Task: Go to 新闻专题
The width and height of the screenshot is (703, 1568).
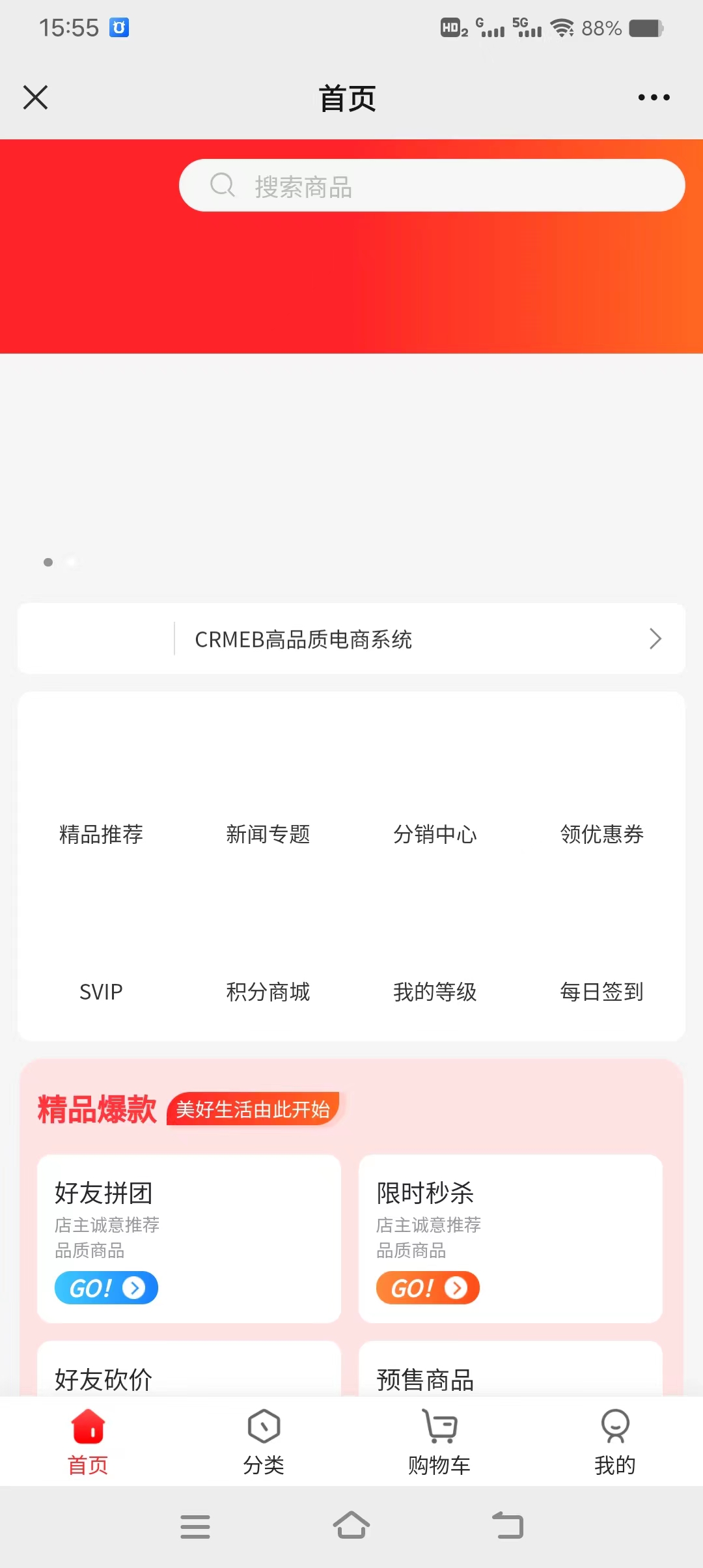Action: tap(268, 834)
